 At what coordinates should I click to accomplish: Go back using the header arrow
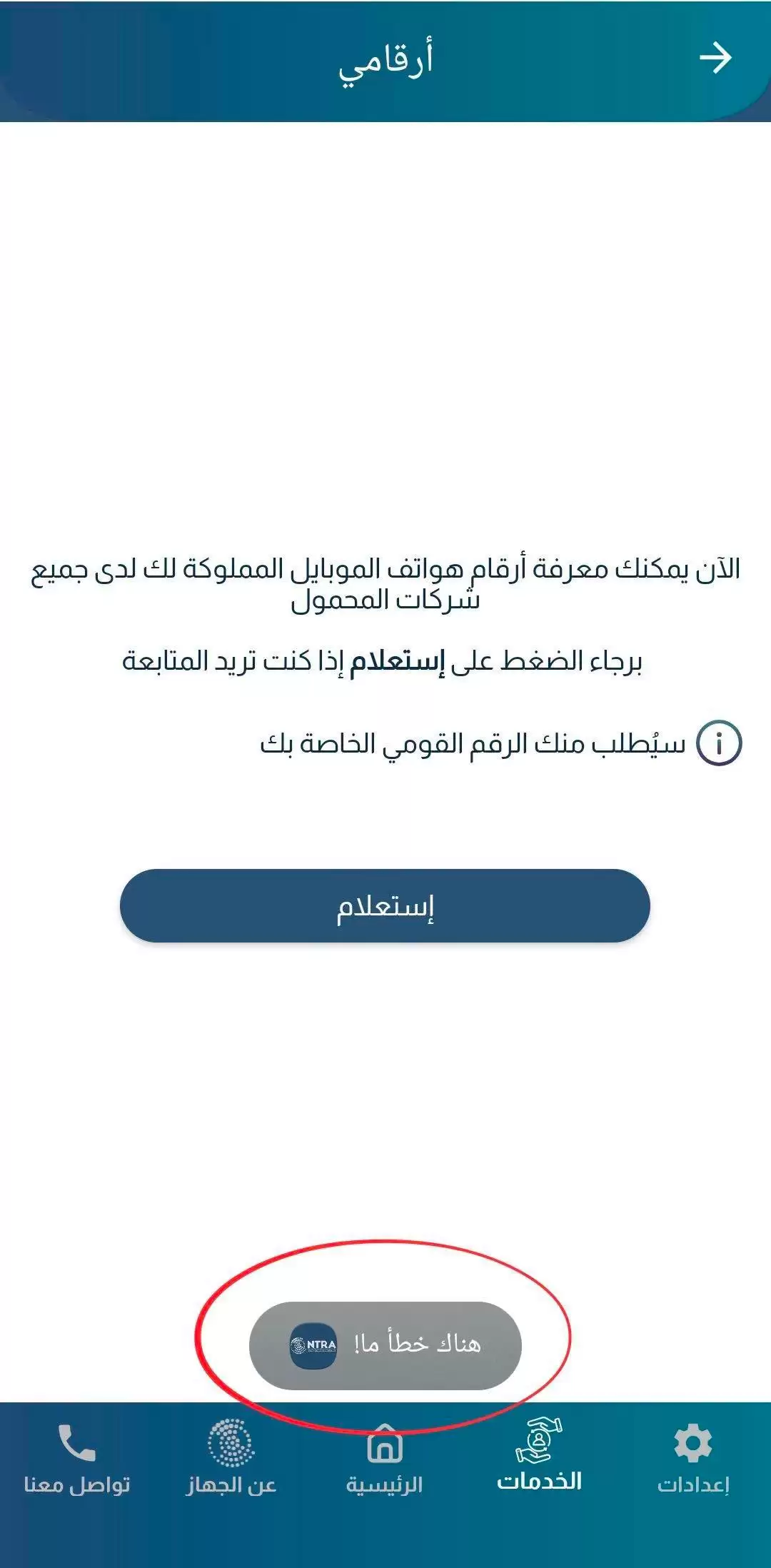coord(715,58)
